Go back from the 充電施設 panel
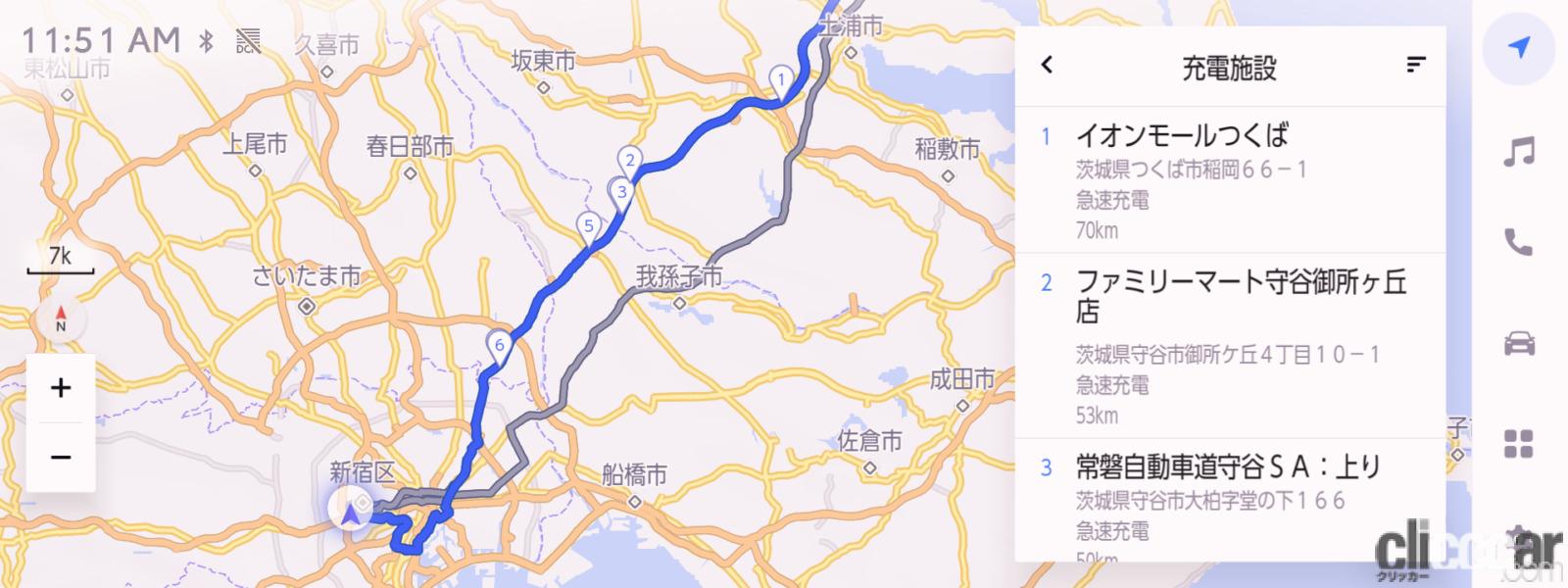 pos(1047,65)
